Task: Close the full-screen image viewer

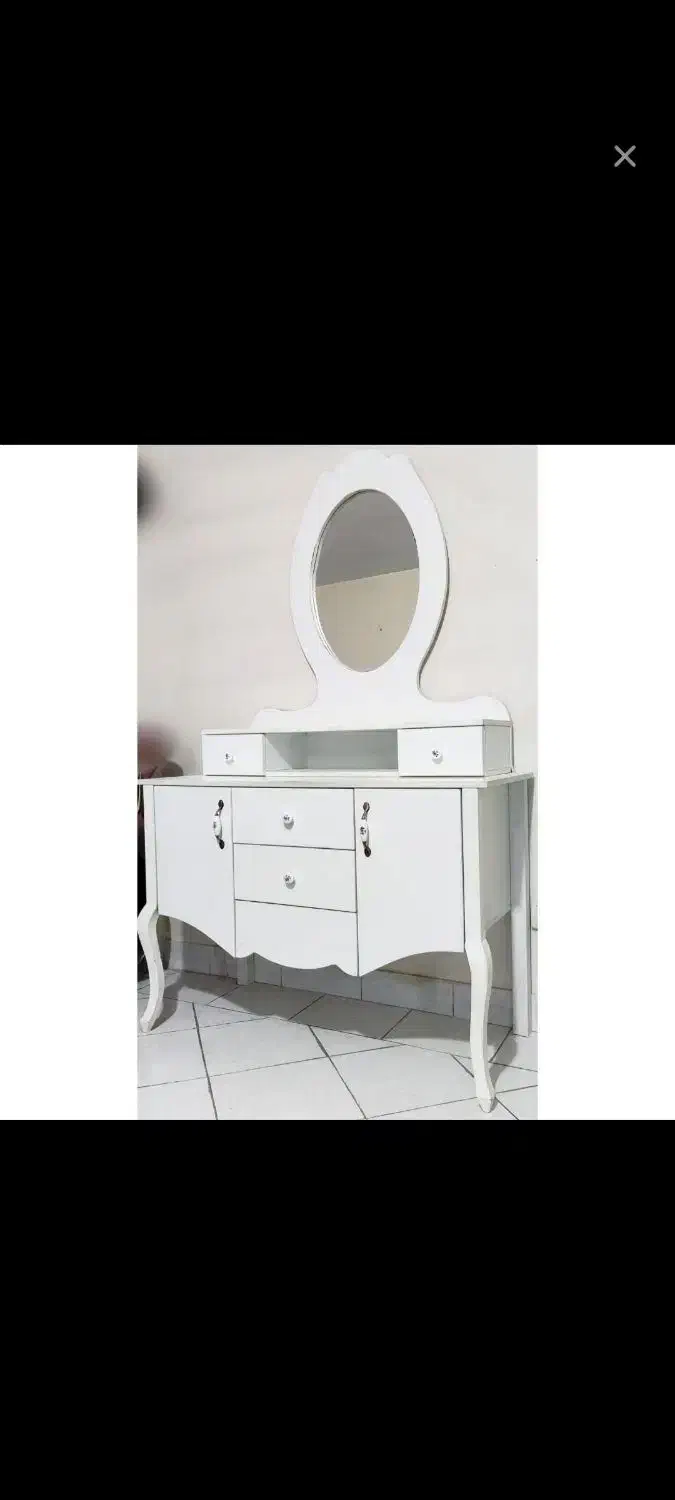Action: coord(624,156)
